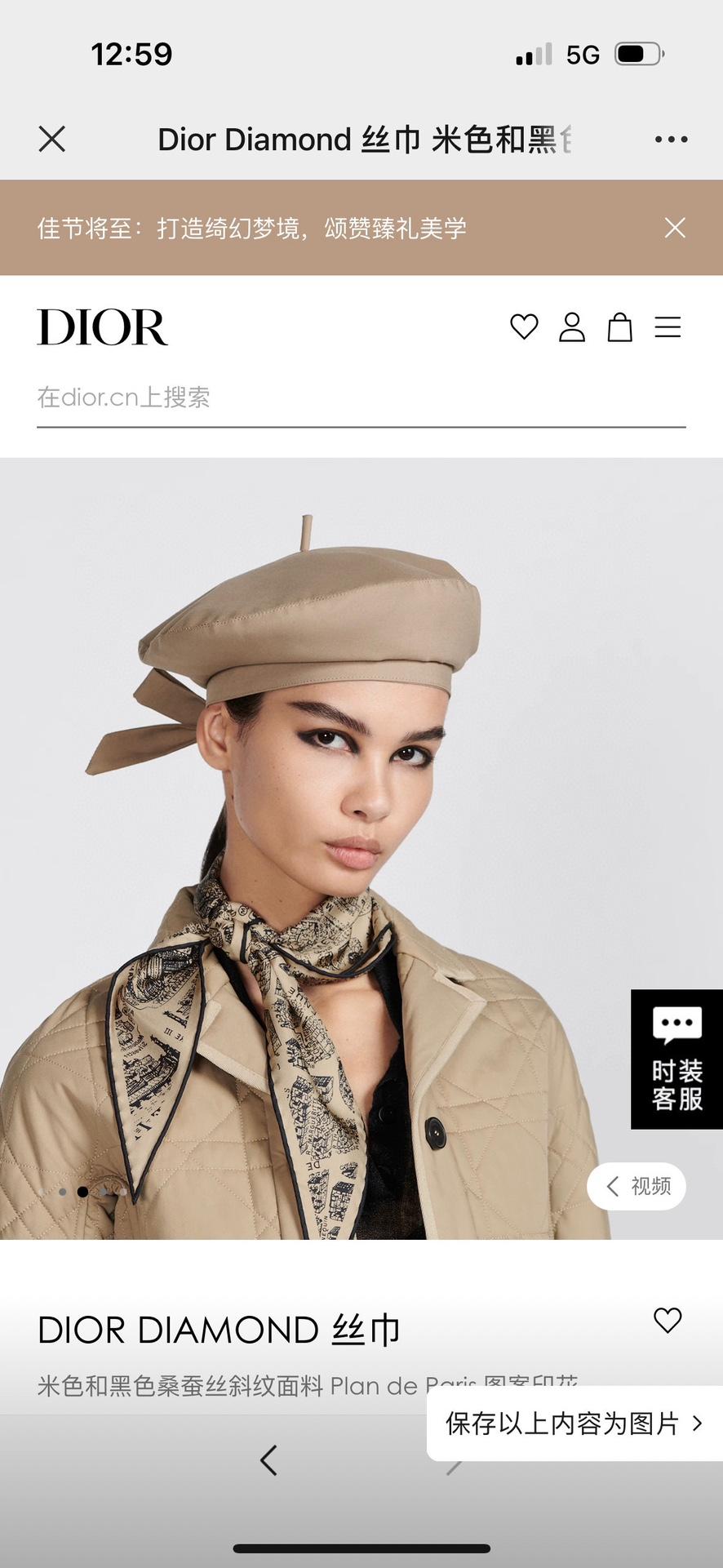Open the hamburger navigation menu
This screenshot has height=1568, width=723.
pos(668,327)
